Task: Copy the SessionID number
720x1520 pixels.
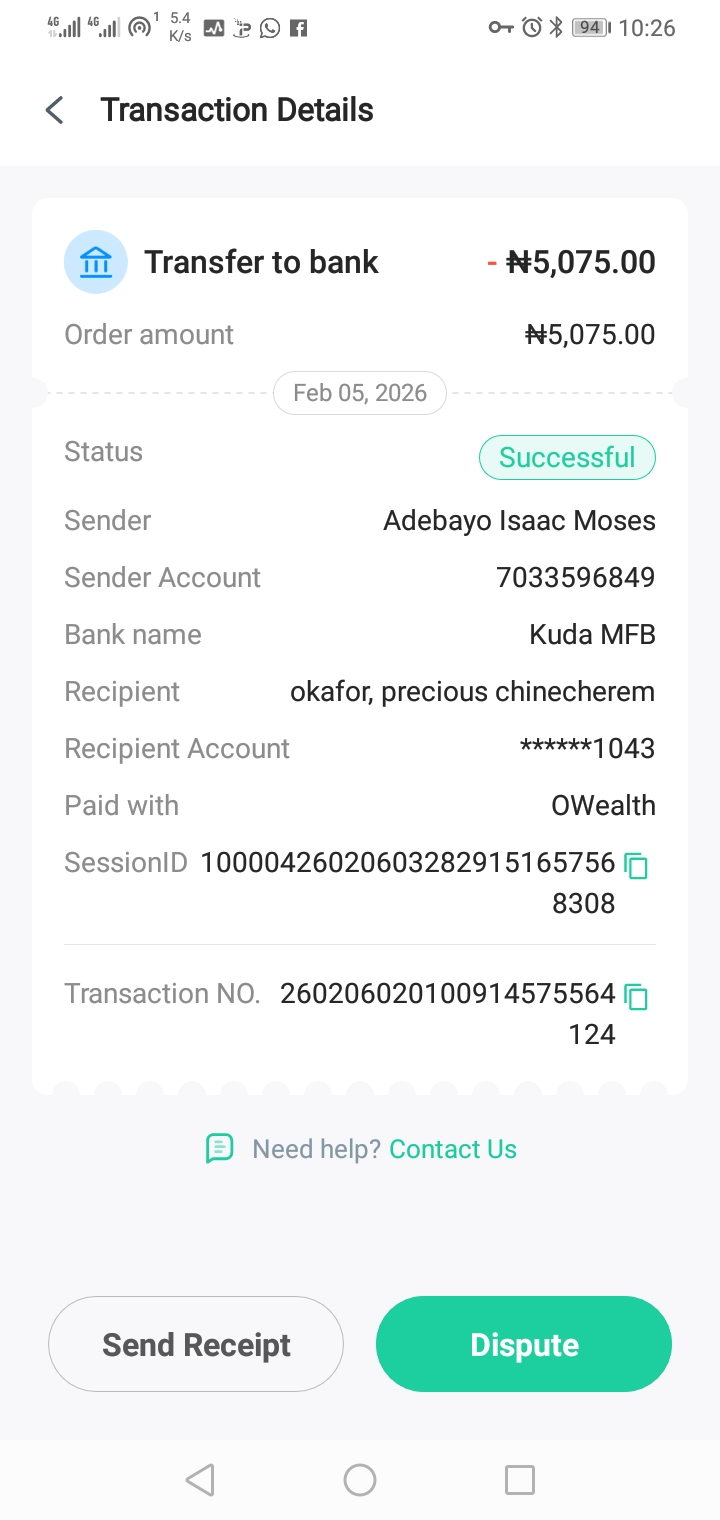Action: click(x=636, y=866)
